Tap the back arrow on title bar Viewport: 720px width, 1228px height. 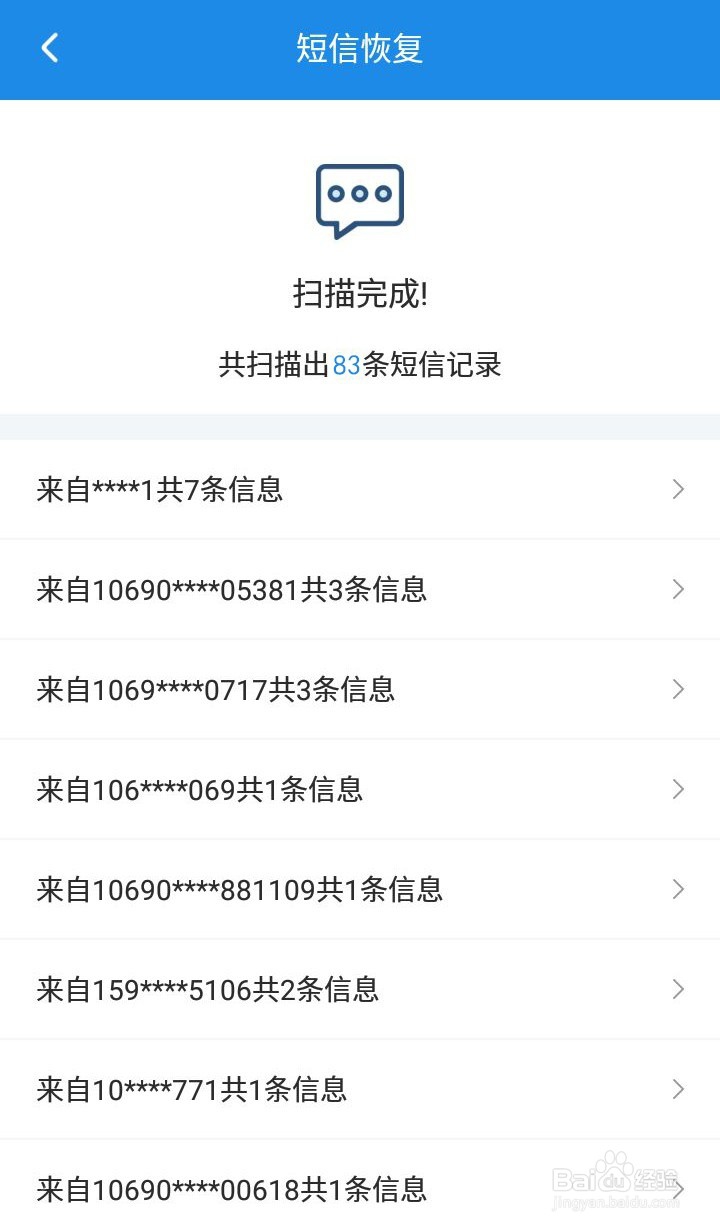[x=48, y=48]
